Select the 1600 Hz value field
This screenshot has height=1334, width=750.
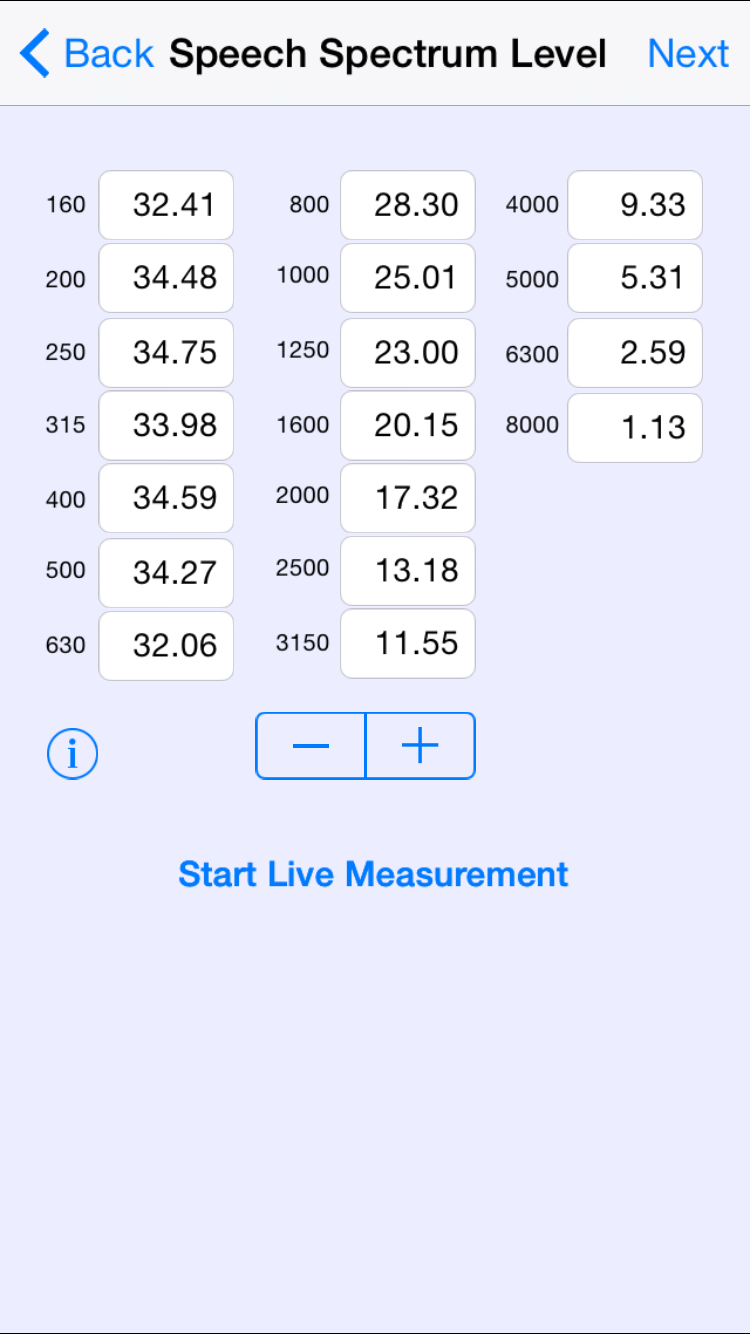[407, 425]
